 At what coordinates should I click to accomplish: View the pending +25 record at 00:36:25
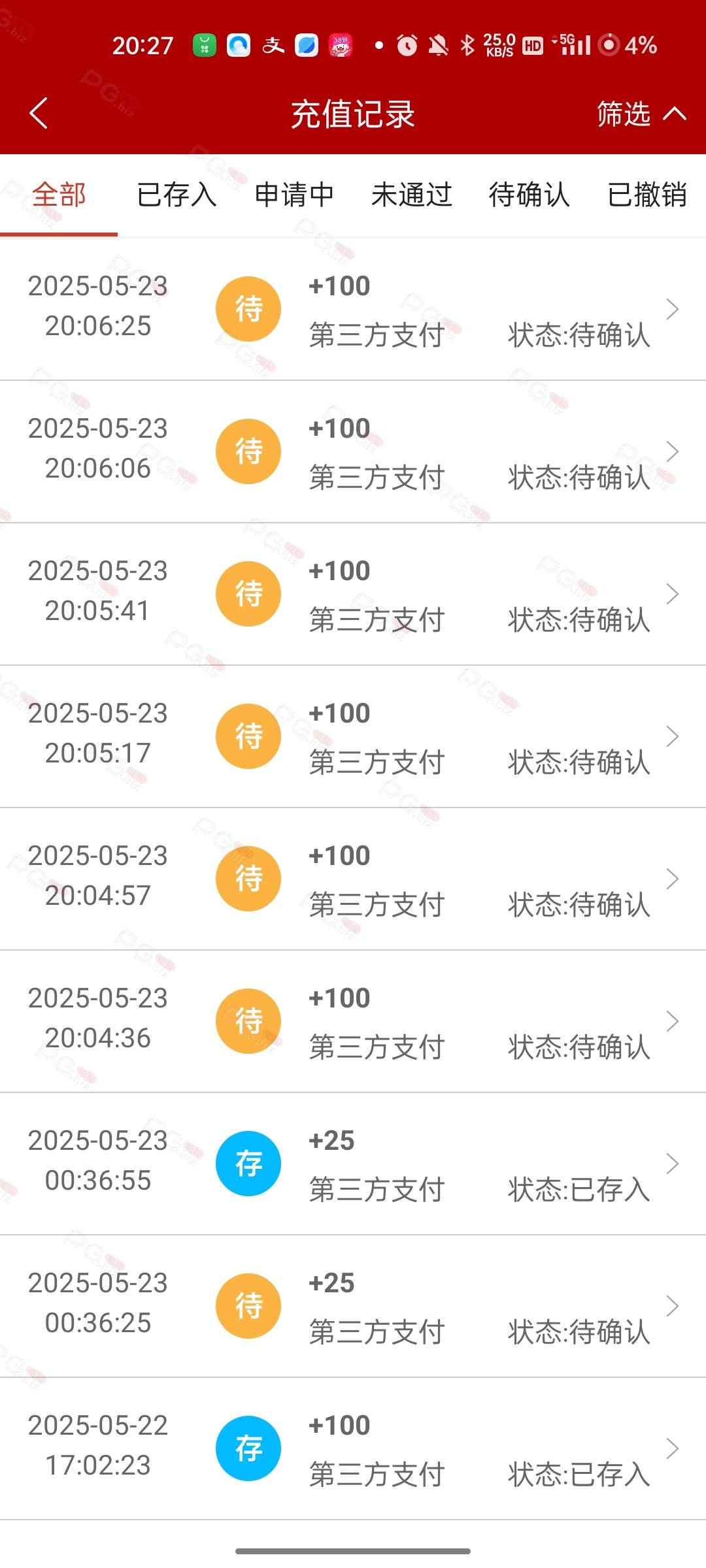point(353,1306)
